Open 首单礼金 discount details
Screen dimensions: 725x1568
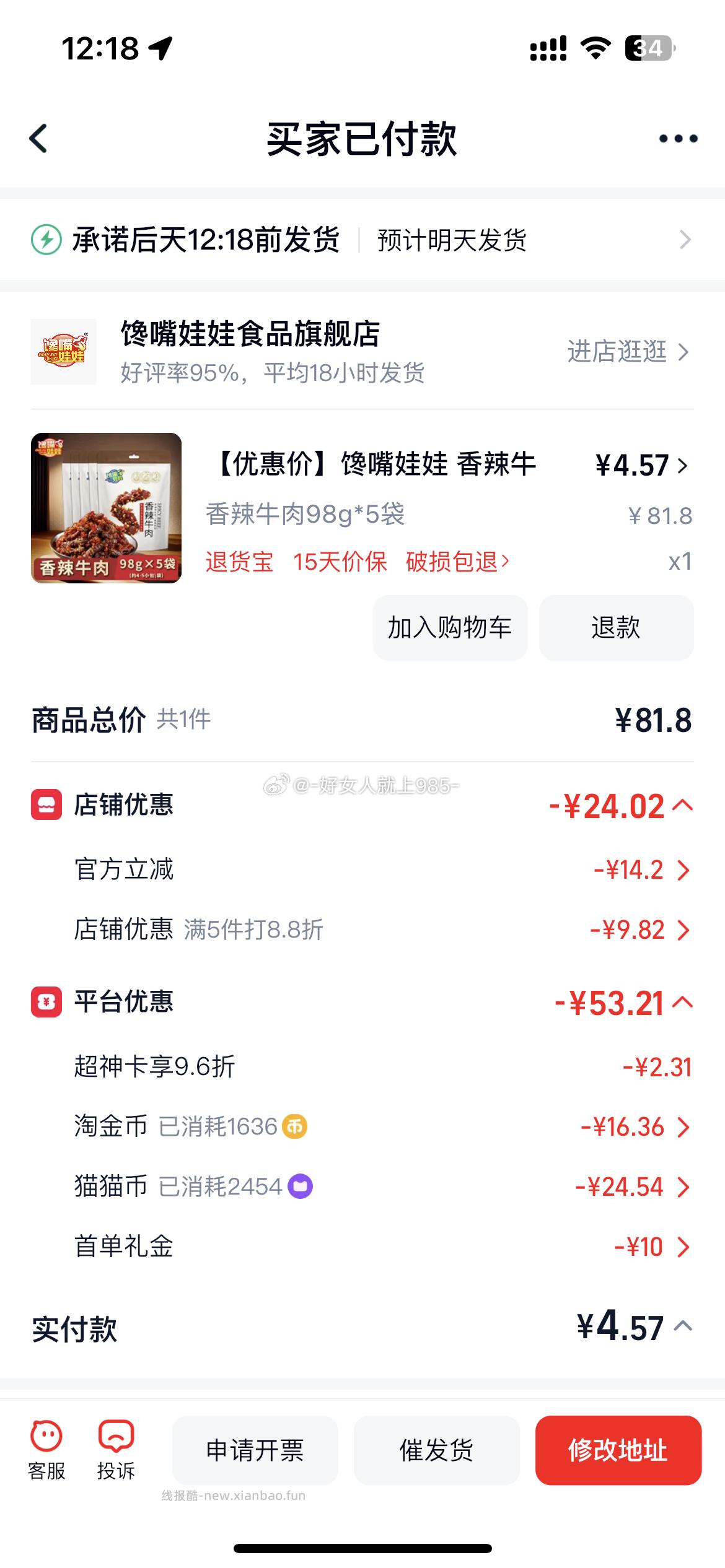[684, 1247]
